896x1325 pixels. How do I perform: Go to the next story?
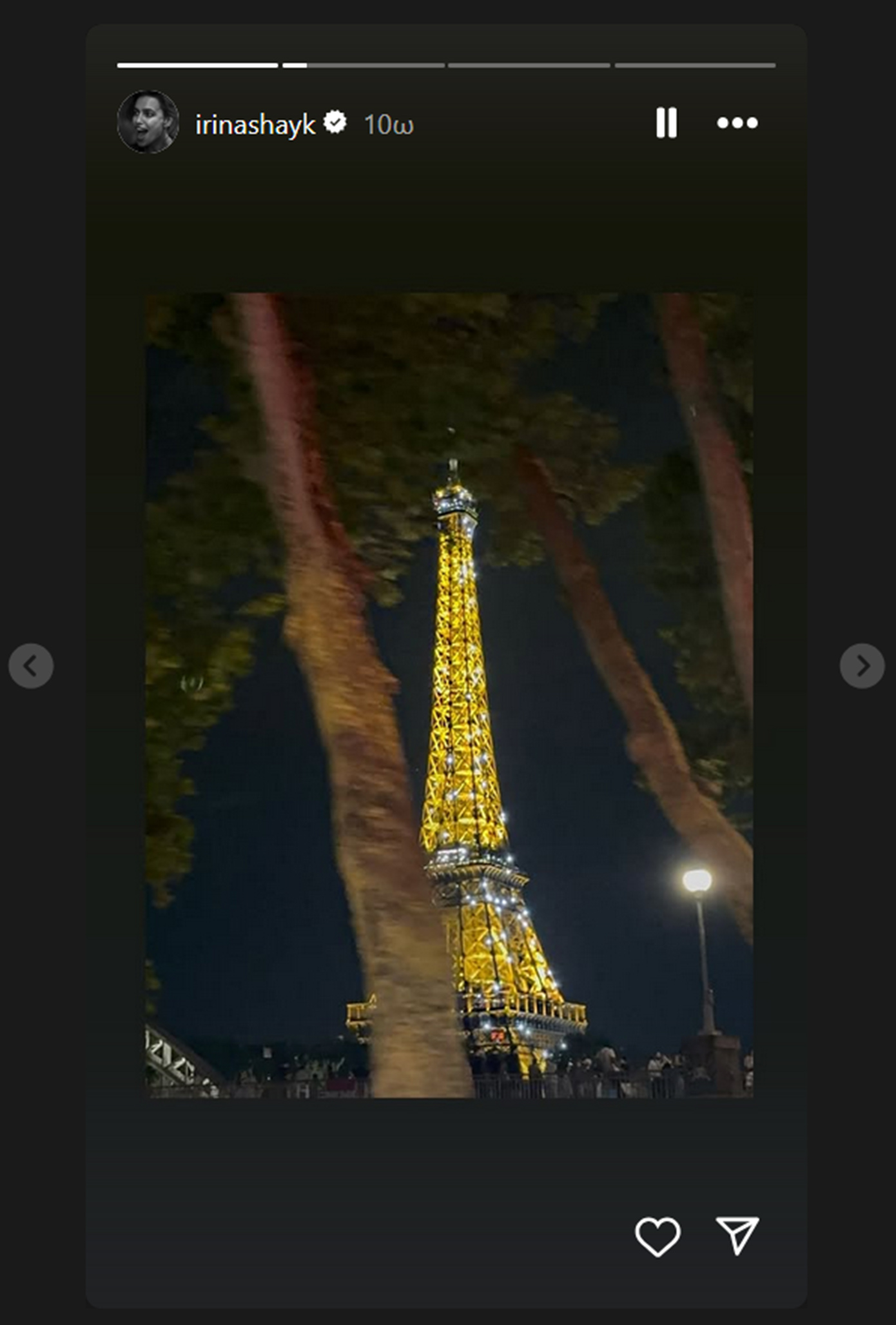point(862,666)
